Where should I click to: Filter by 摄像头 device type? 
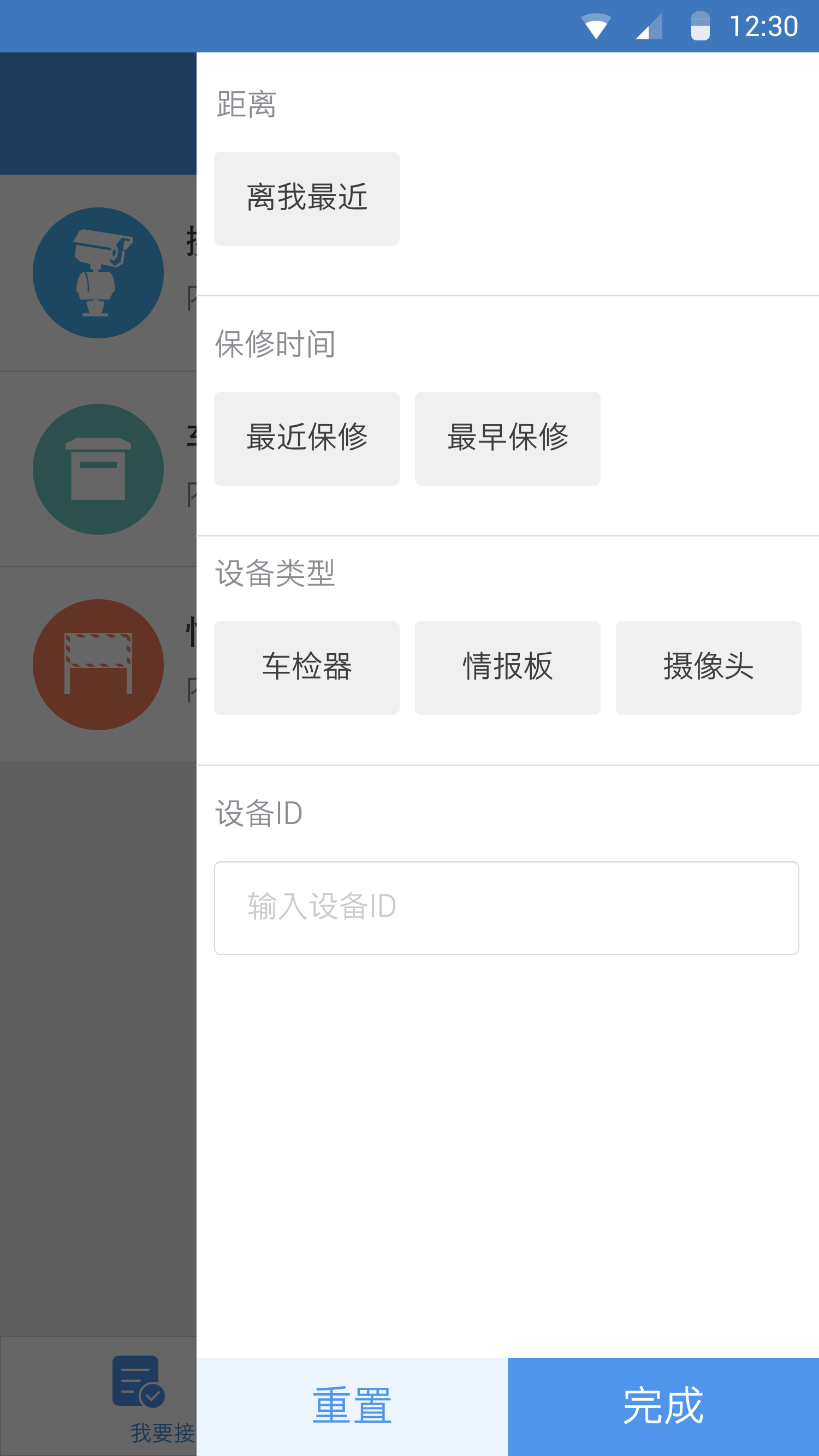tap(708, 667)
